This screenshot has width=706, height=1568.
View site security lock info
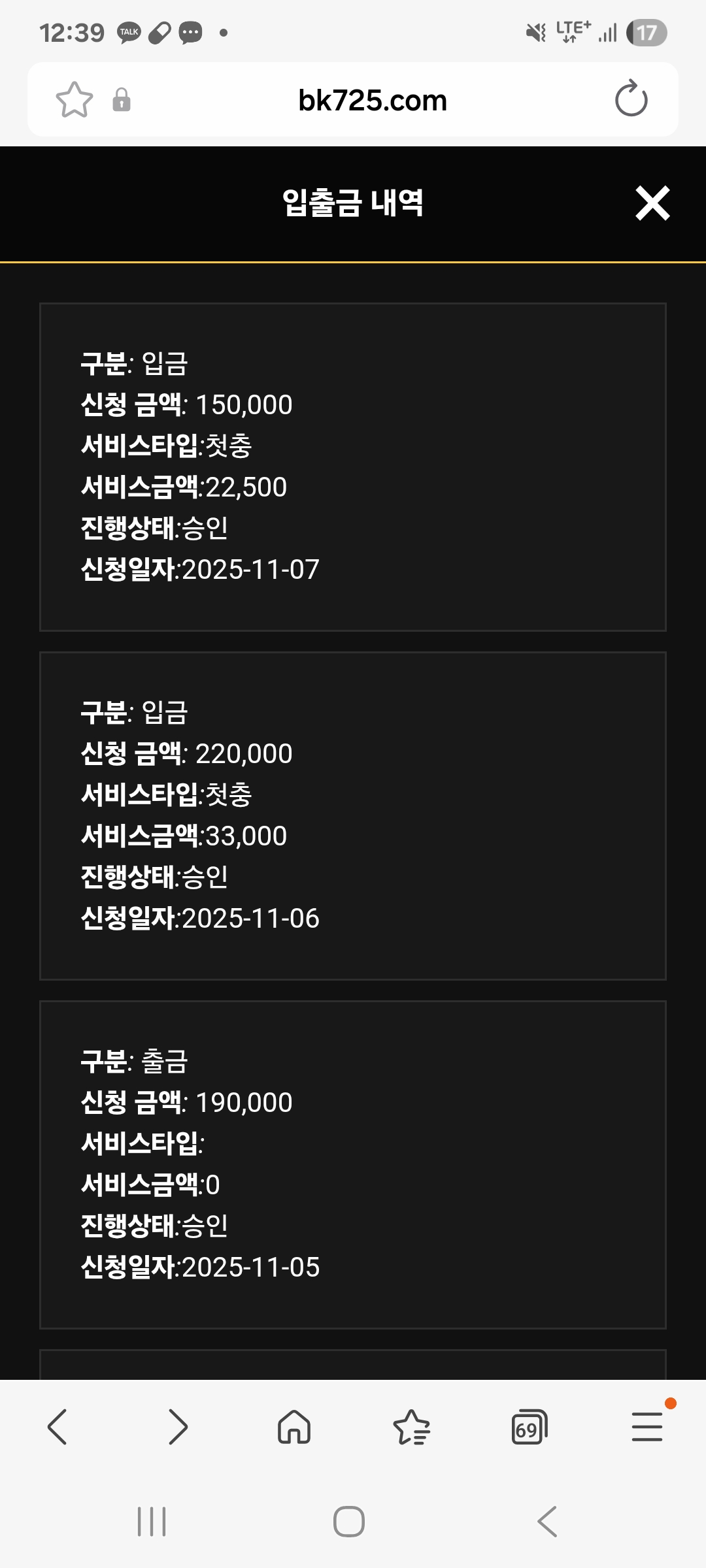(122, 100)
